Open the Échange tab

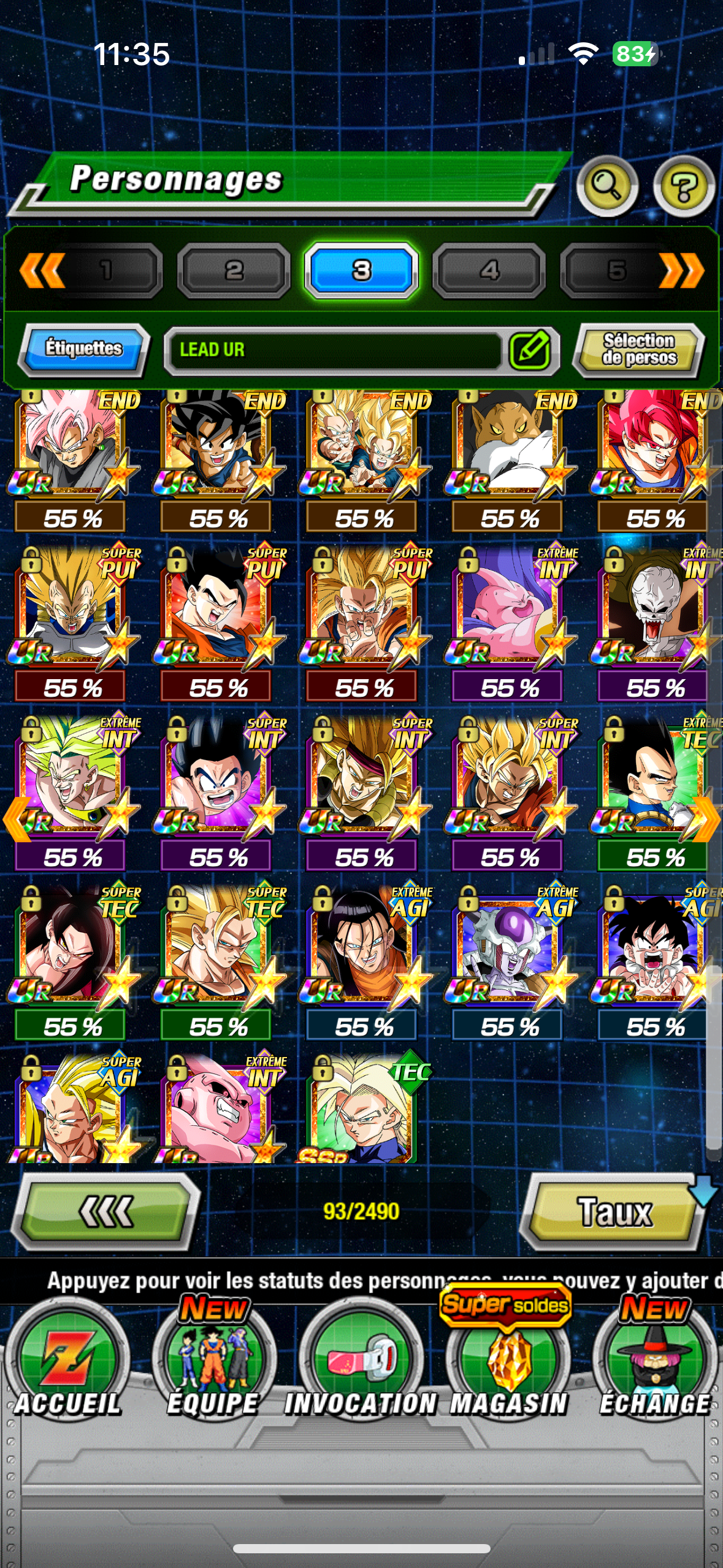tap(654, 1369)
